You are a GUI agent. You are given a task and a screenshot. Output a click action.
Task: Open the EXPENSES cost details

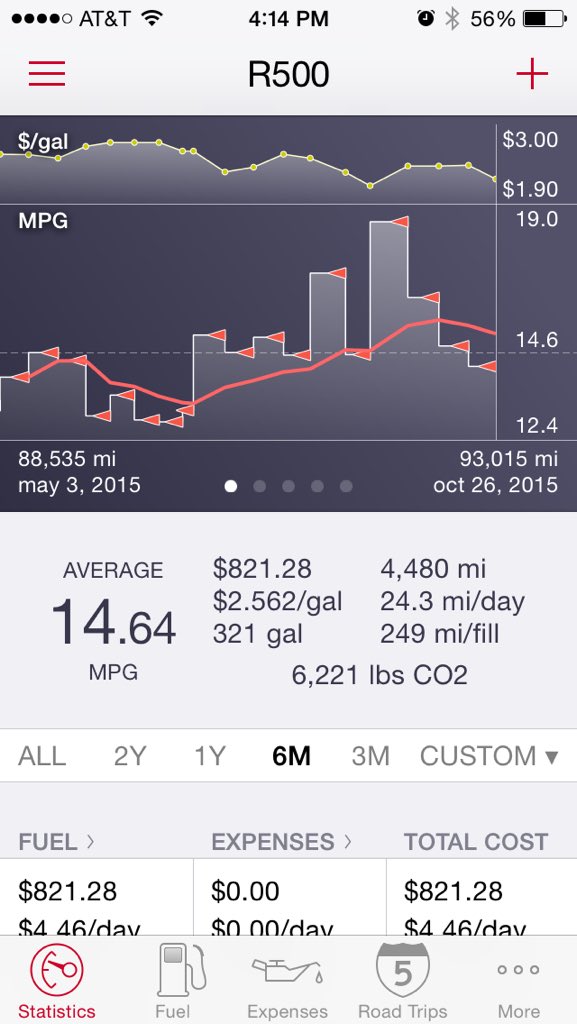tap(281, 842)
